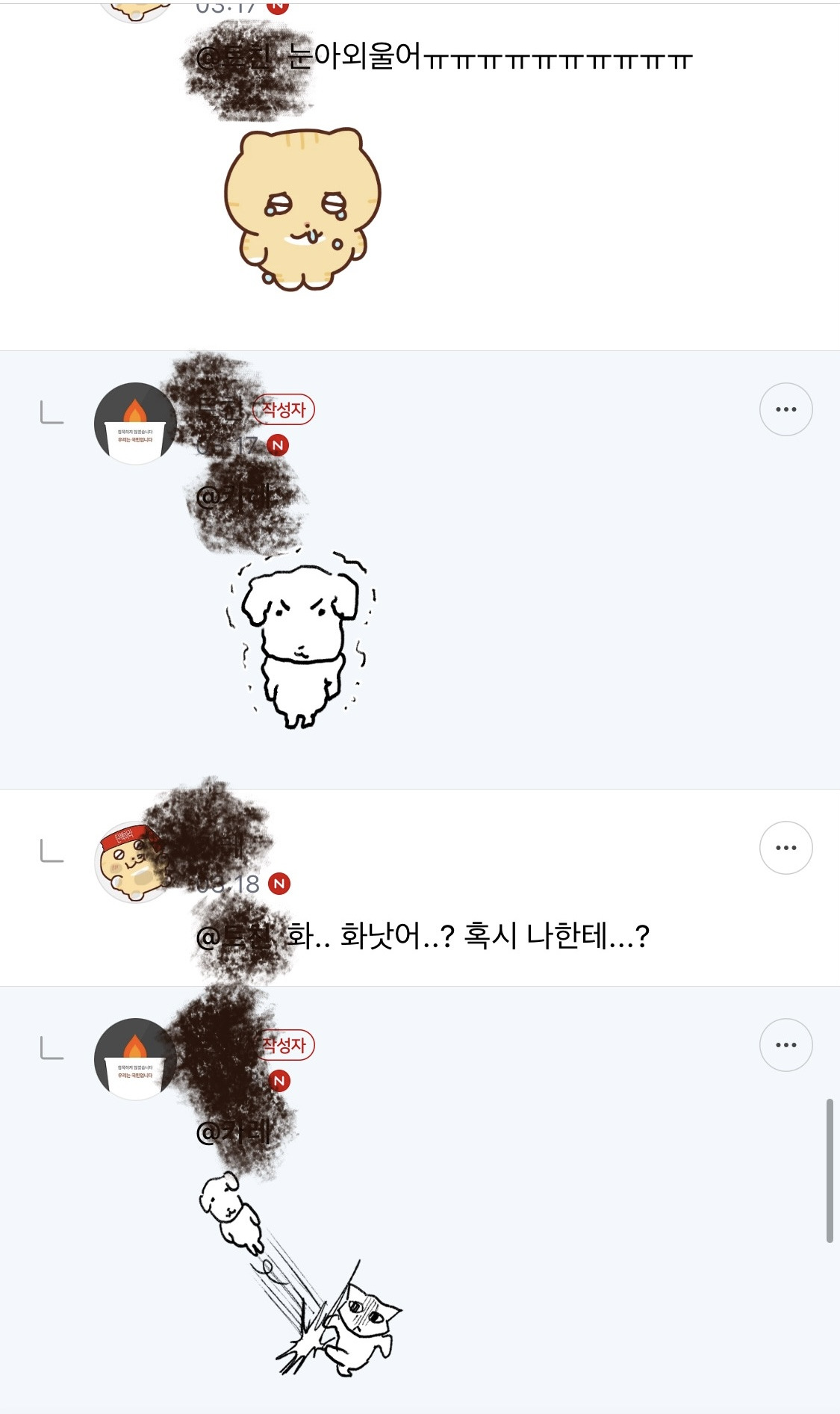The height and width of the screenshot is (1414, 840).
Task: Open more options on the angry dog sticker reply
Action: pos(785,409)
